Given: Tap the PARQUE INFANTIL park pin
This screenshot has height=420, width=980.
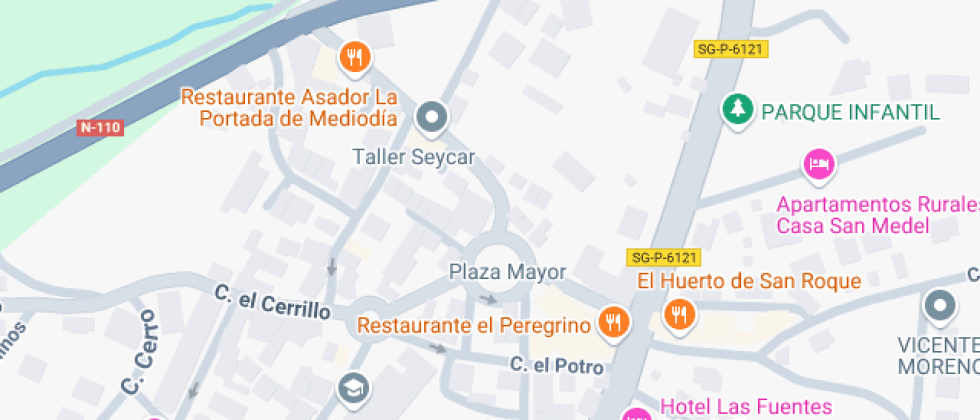Looking at the screenshot, I should tap(738, 111).
